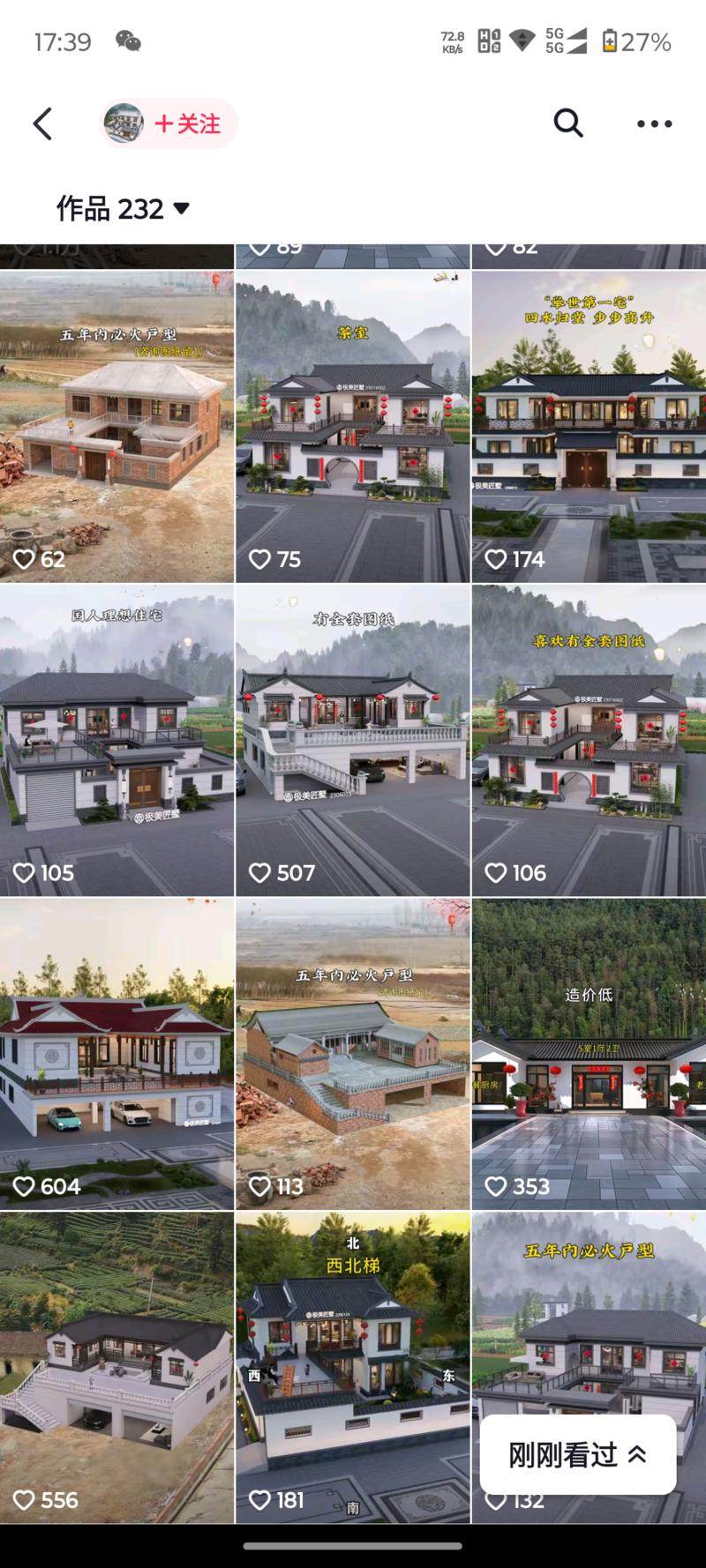Image resolution: width=706 pixels, height=1568 pixels.
Task: Open search with the magnifier icon
Action: (x=568, y=123)
